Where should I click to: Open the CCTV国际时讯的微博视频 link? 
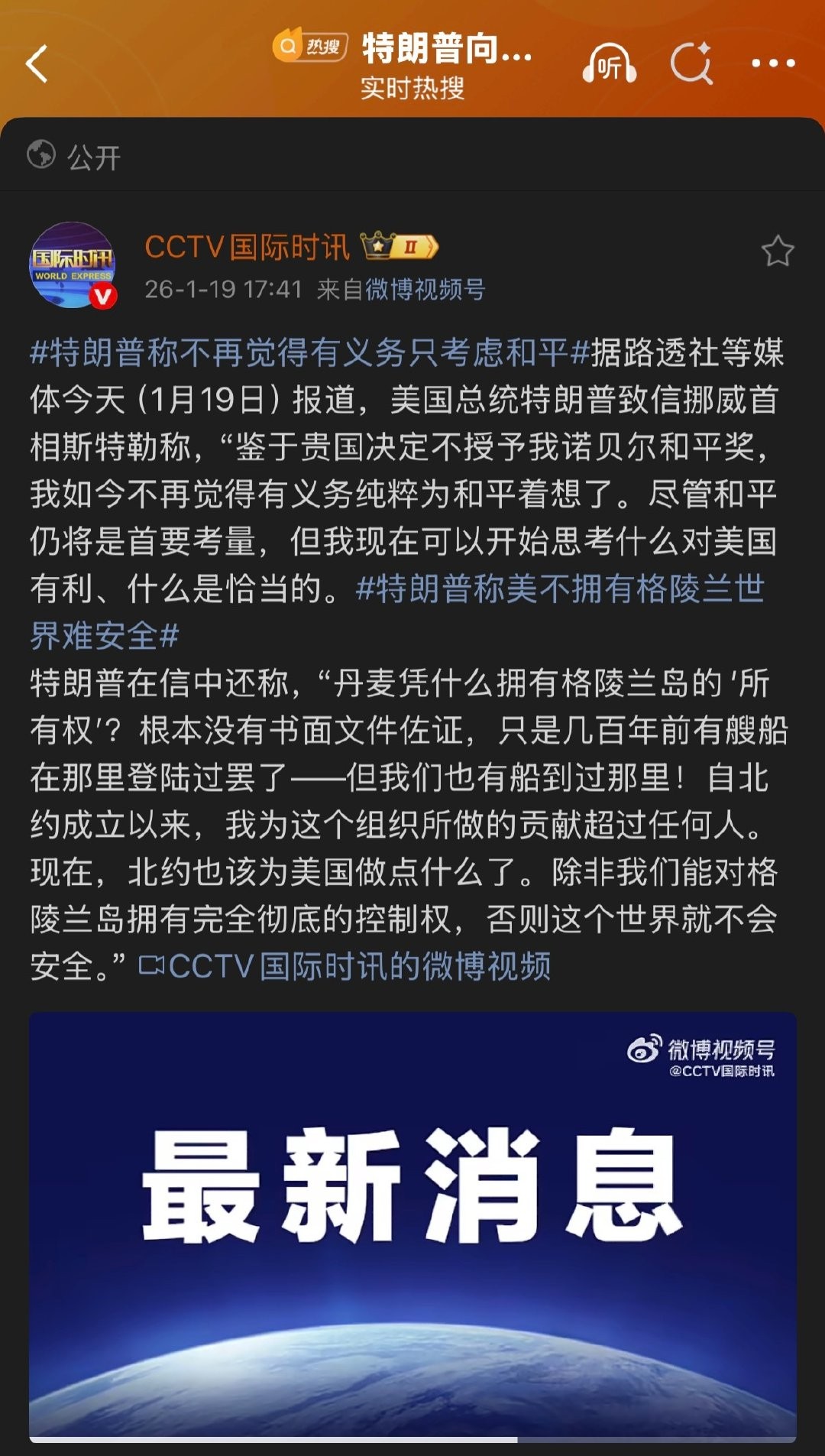(x=345, y=967)
